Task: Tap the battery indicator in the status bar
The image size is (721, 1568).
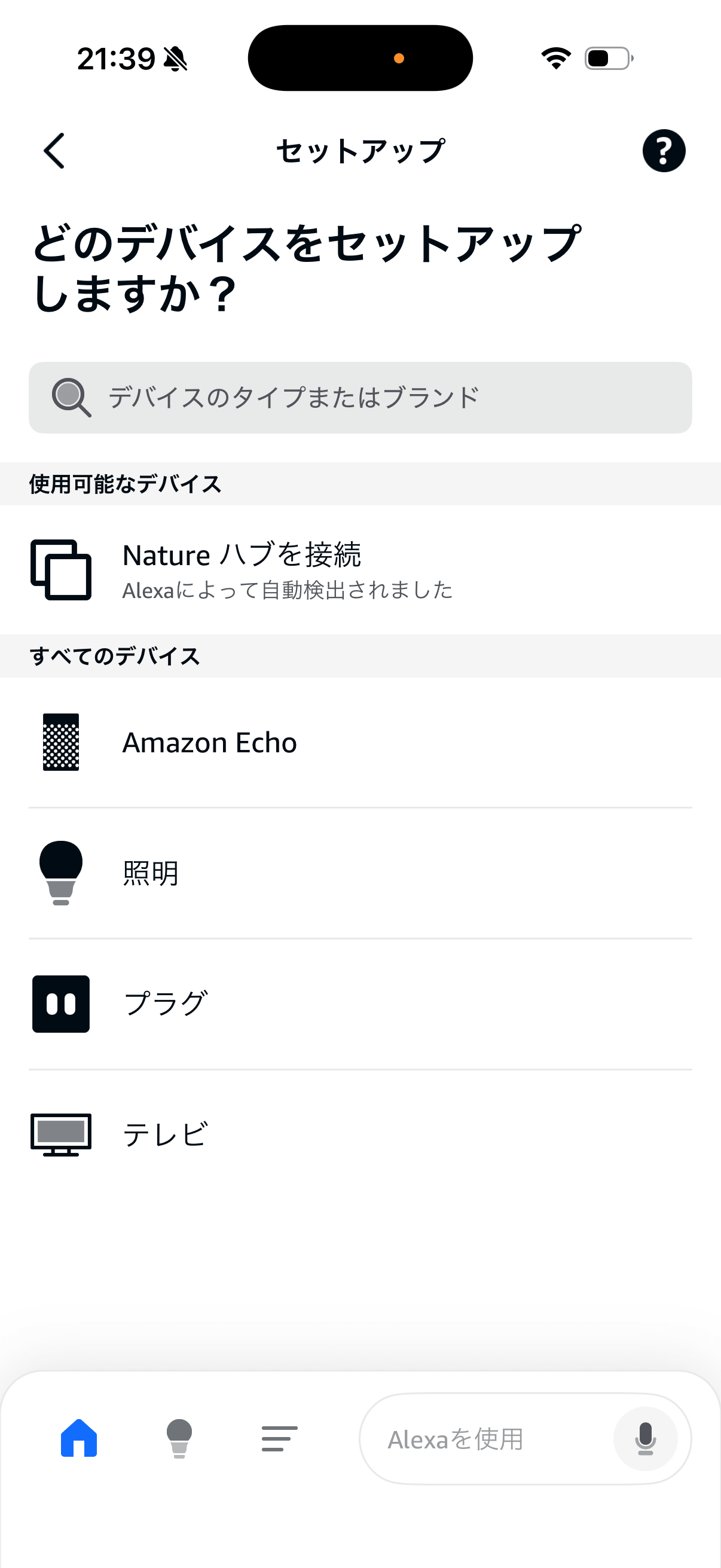Action: 608,58
